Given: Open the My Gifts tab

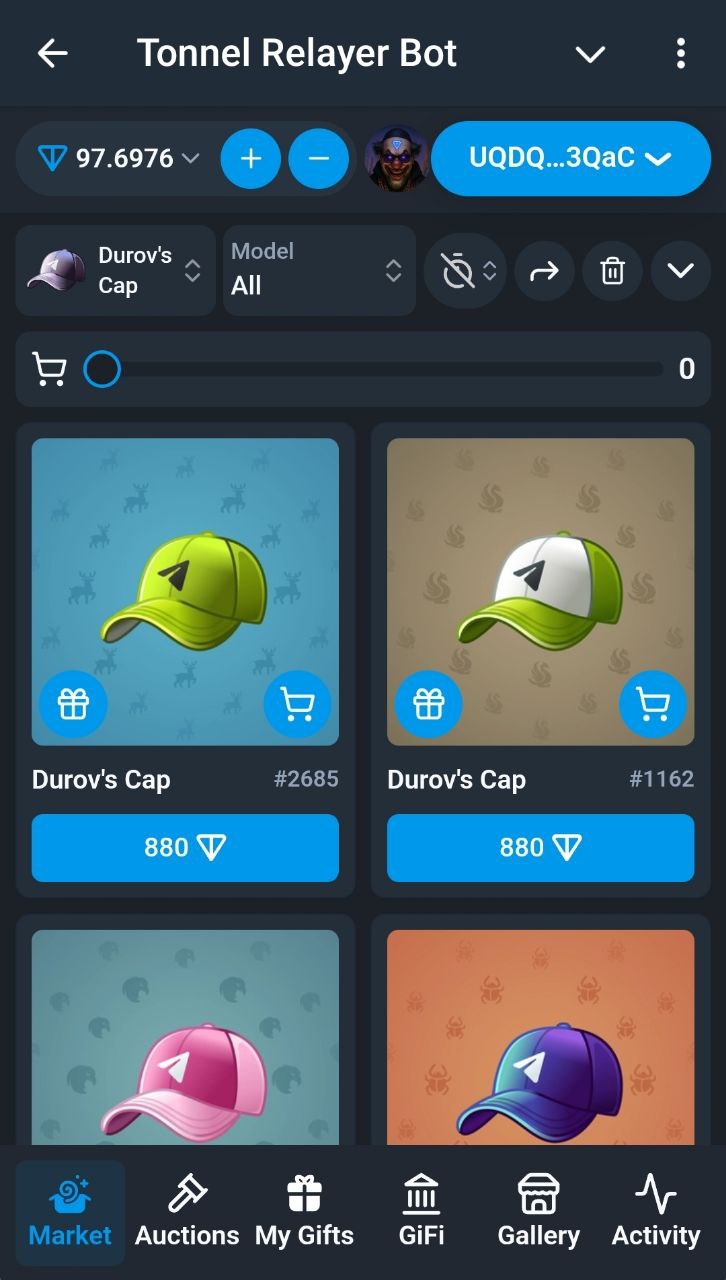Looking at the screenshot, I should click(x=304, y=1212).
